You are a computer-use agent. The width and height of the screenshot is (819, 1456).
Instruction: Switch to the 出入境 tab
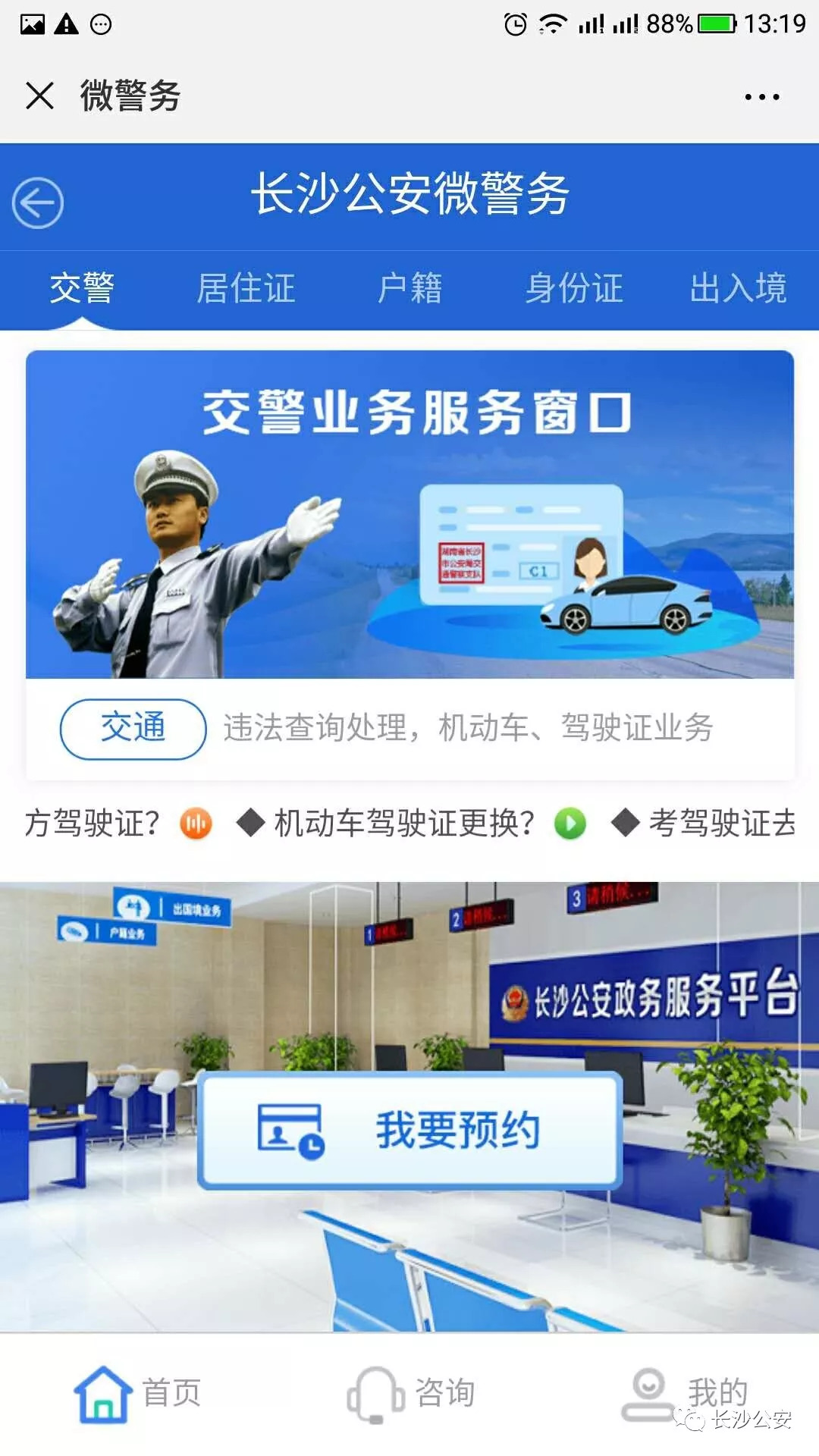pyautogui.click(x=739, y=289)
